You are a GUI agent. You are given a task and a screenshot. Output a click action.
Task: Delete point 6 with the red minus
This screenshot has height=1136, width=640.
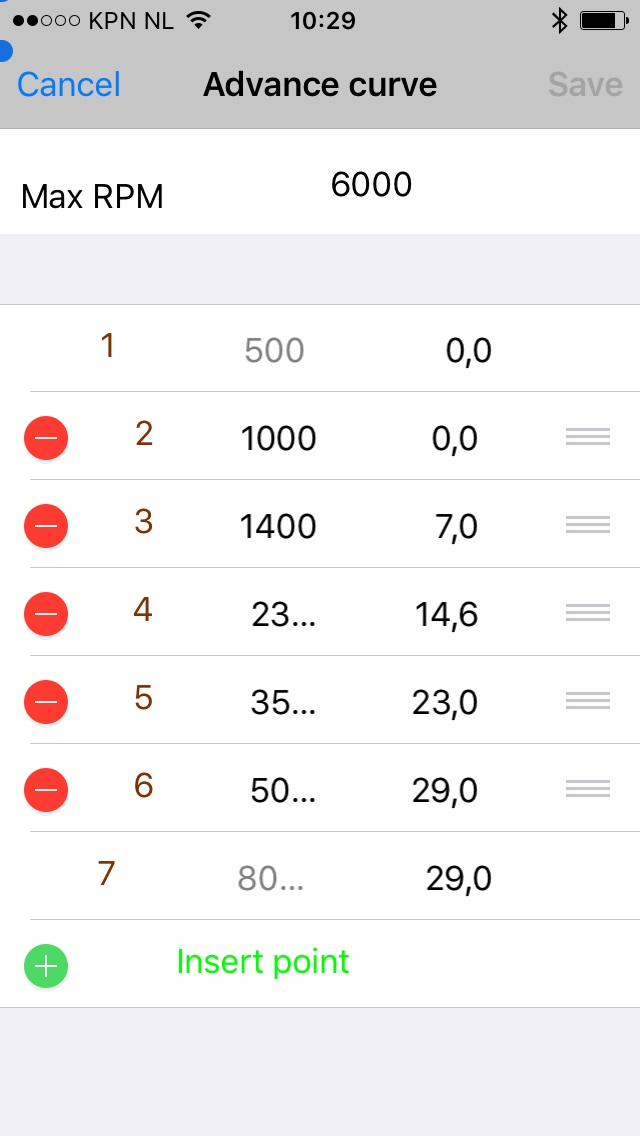tap(46, 789)
